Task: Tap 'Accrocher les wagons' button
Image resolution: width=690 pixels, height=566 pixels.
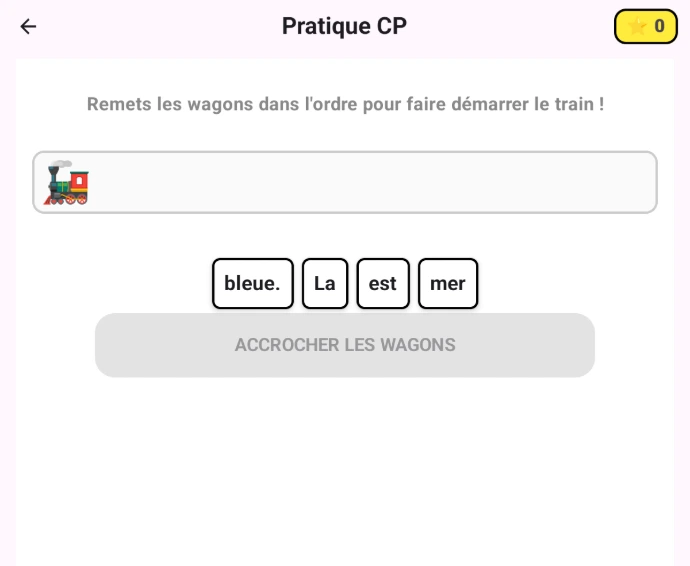Action: click(345, 345)
